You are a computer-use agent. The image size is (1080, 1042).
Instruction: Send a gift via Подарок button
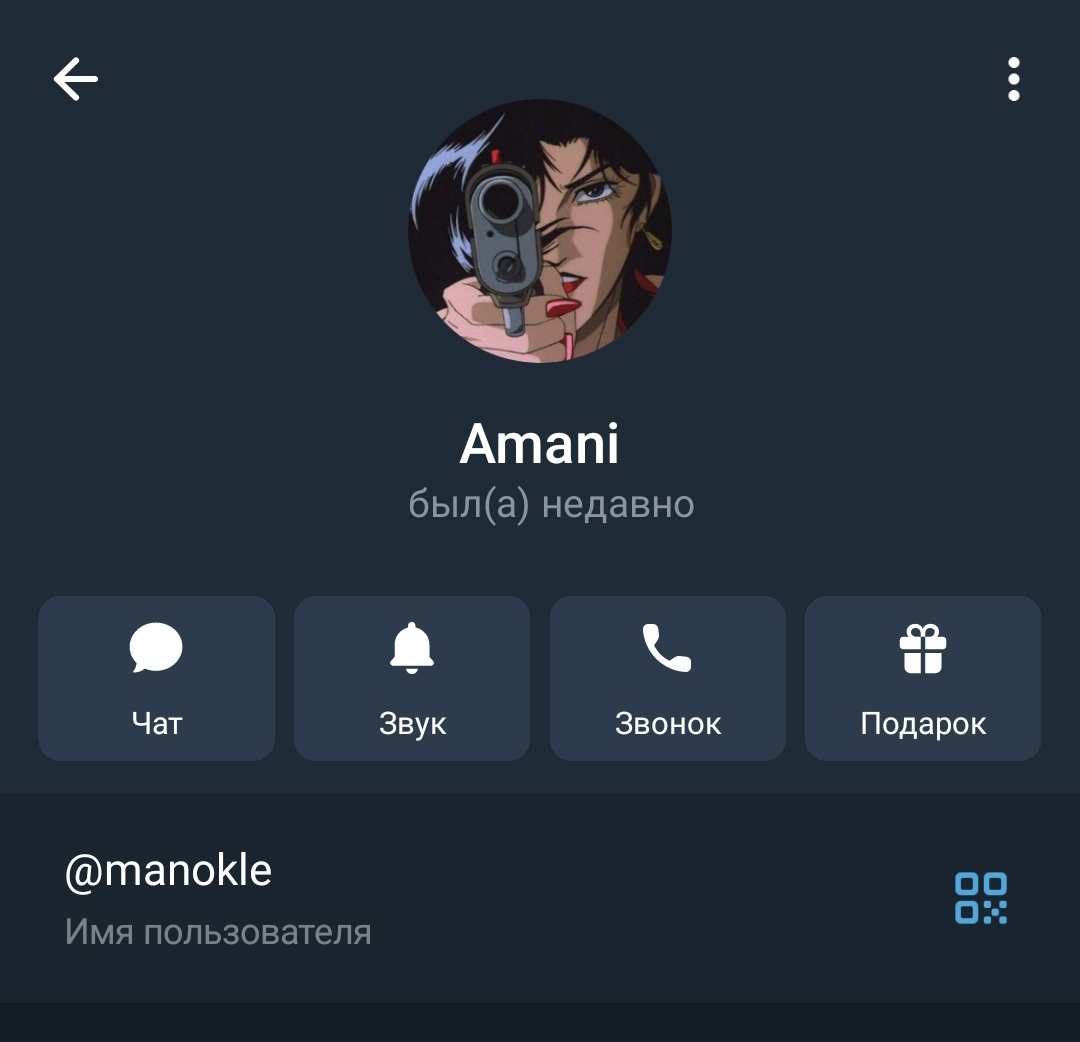922,678
